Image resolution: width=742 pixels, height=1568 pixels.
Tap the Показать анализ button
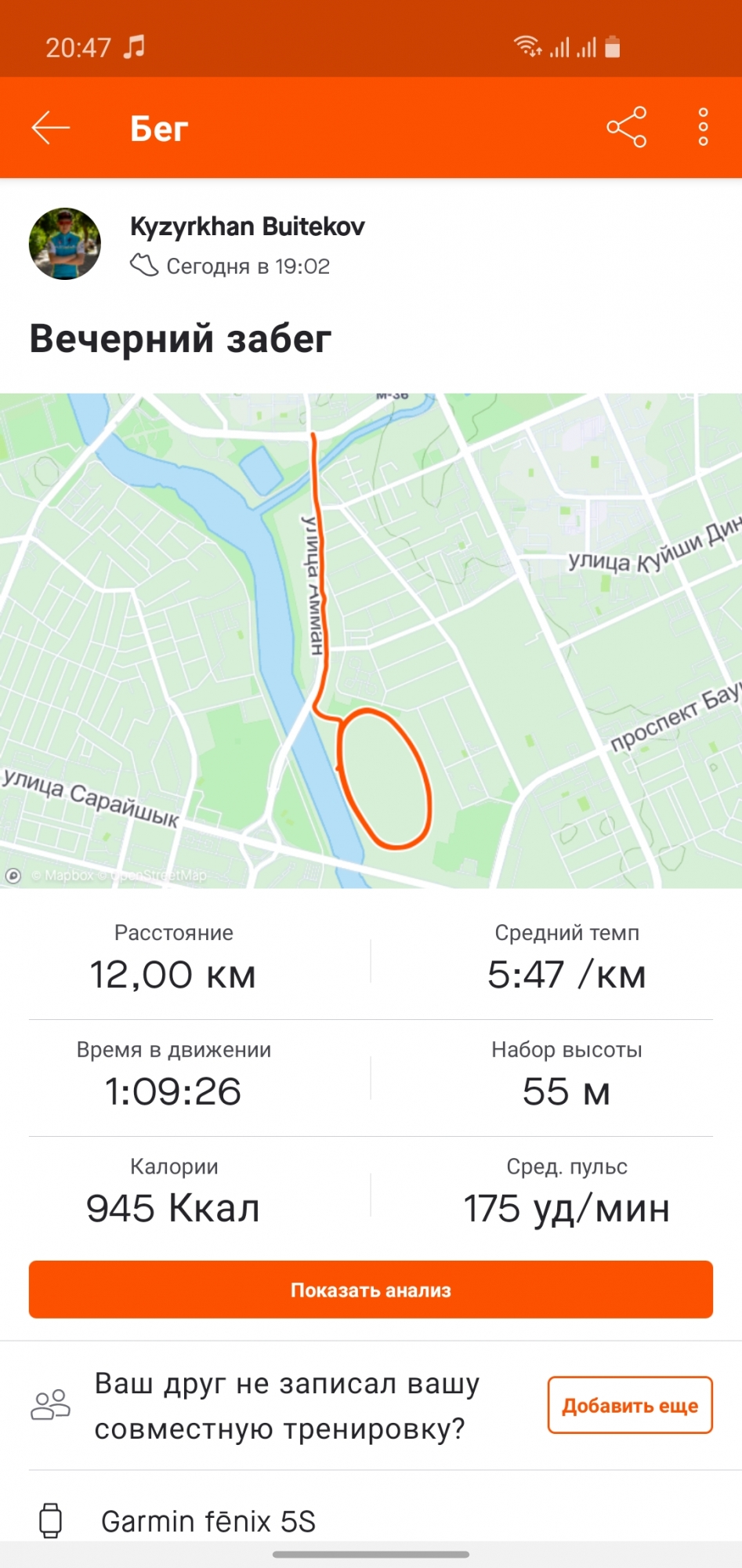pyautogui.click(x=371, y=1290)
